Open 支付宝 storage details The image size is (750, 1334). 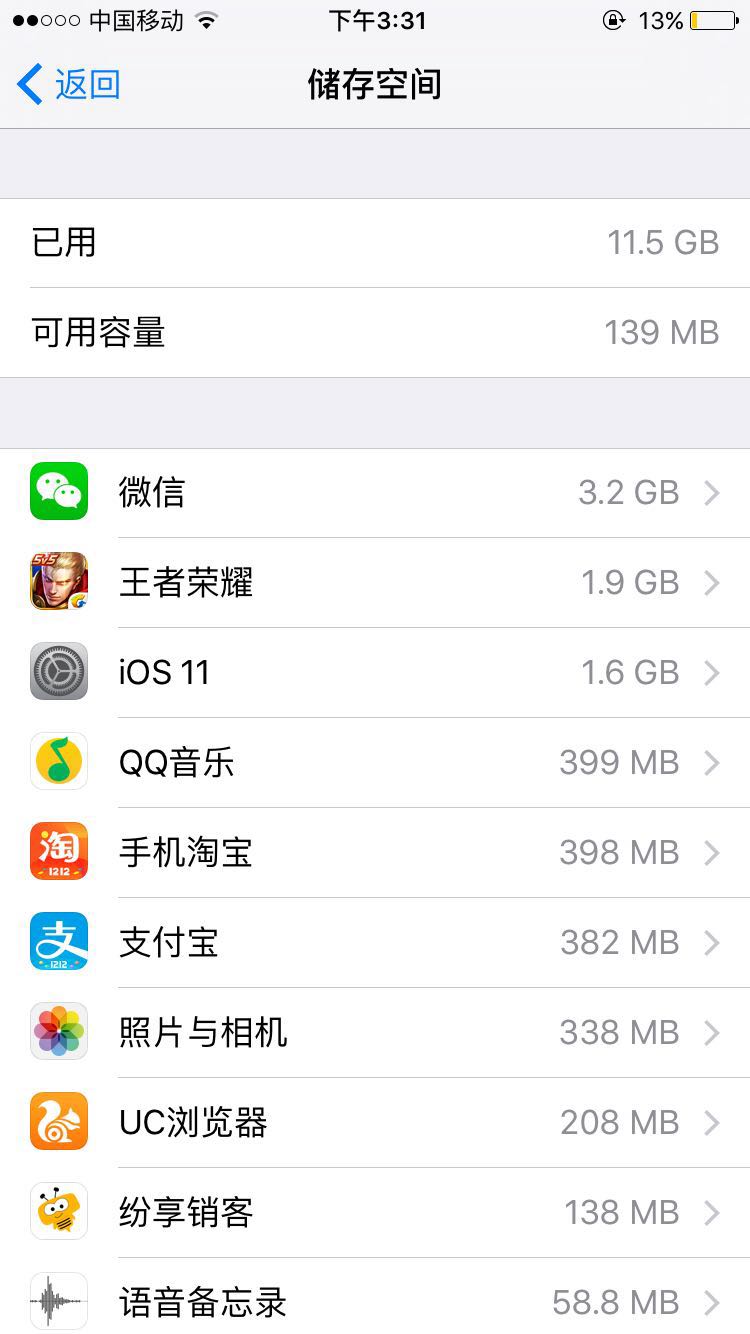click(x=375, y=943)
